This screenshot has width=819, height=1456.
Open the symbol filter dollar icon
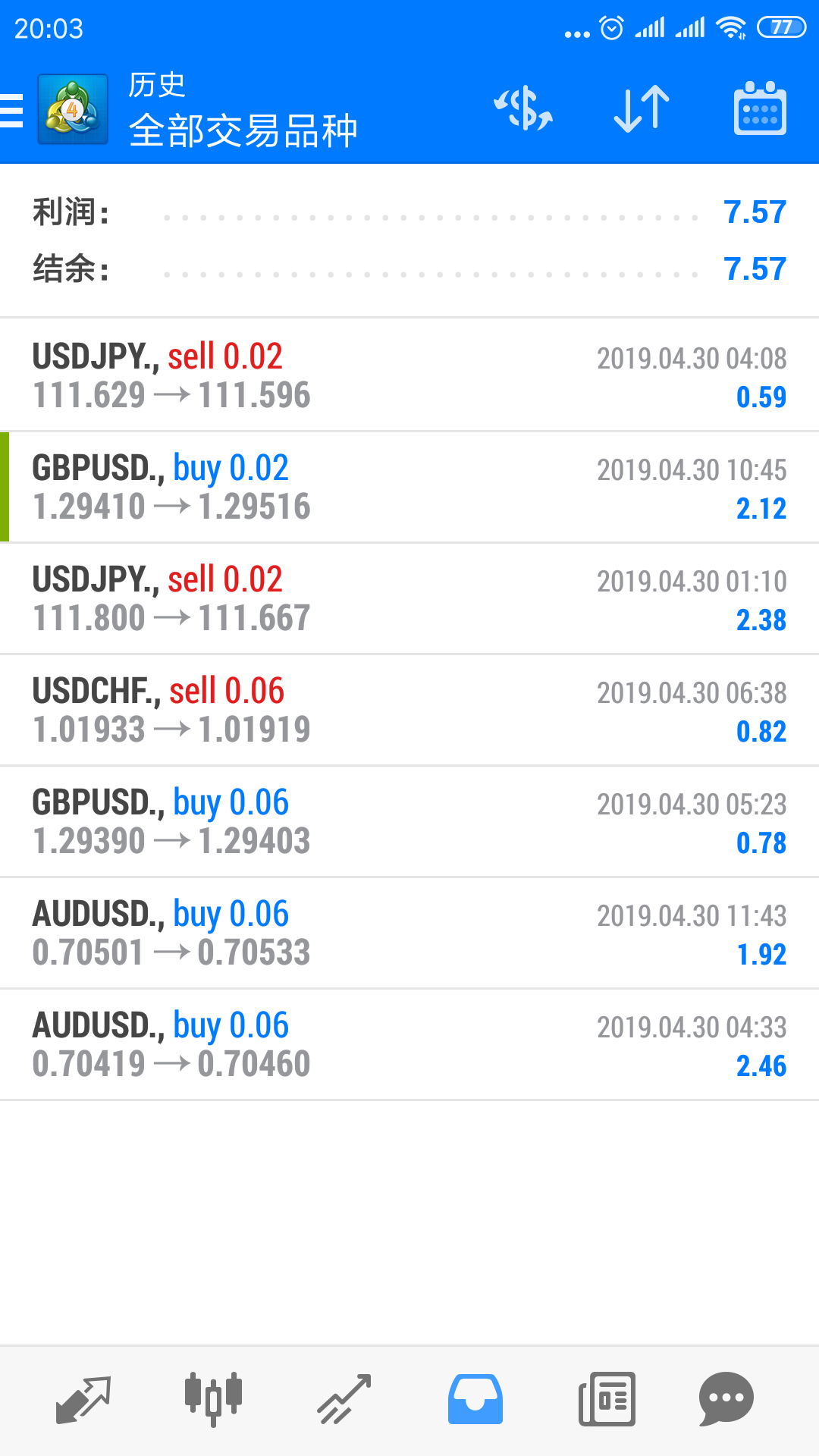(x=523, y=109)
